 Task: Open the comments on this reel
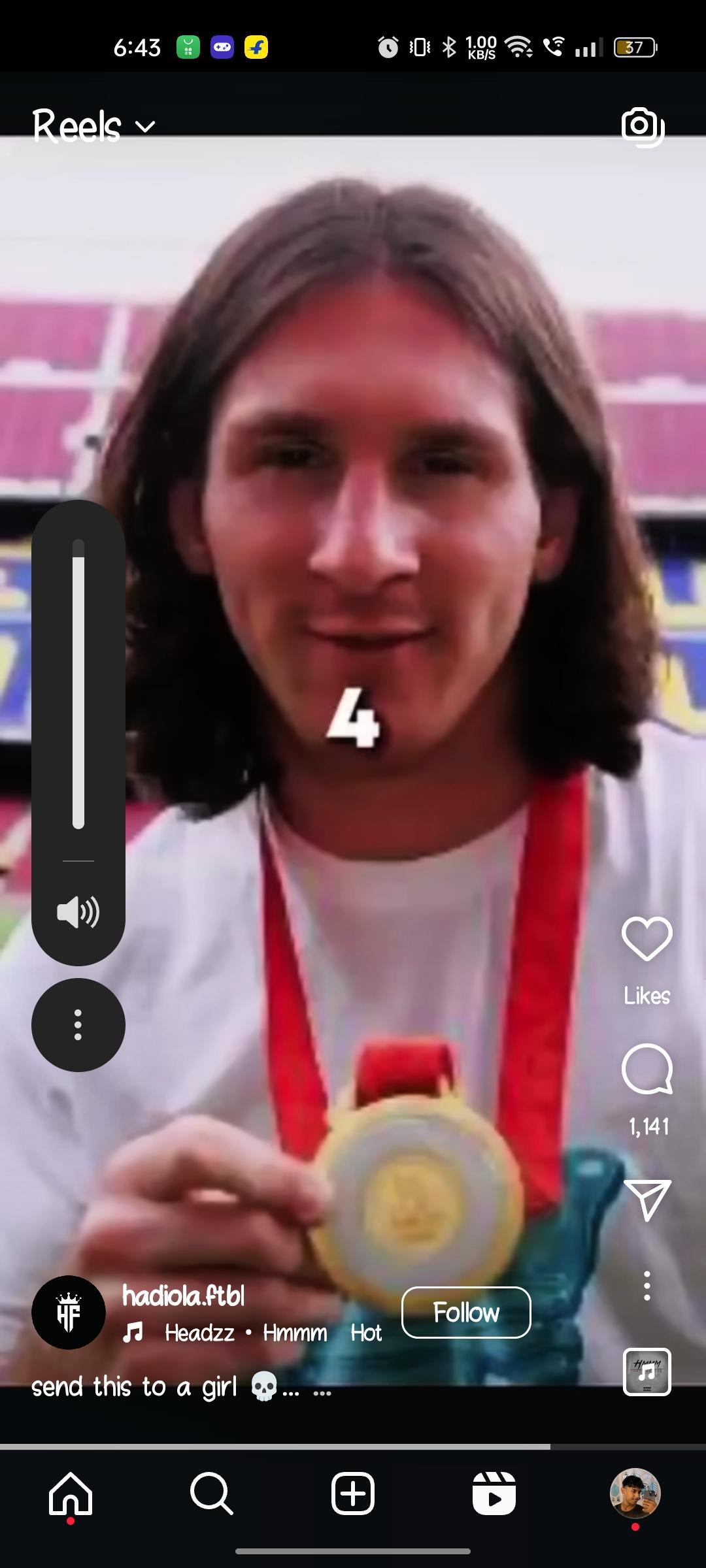pyautogui.click(x=647, y=1069)
